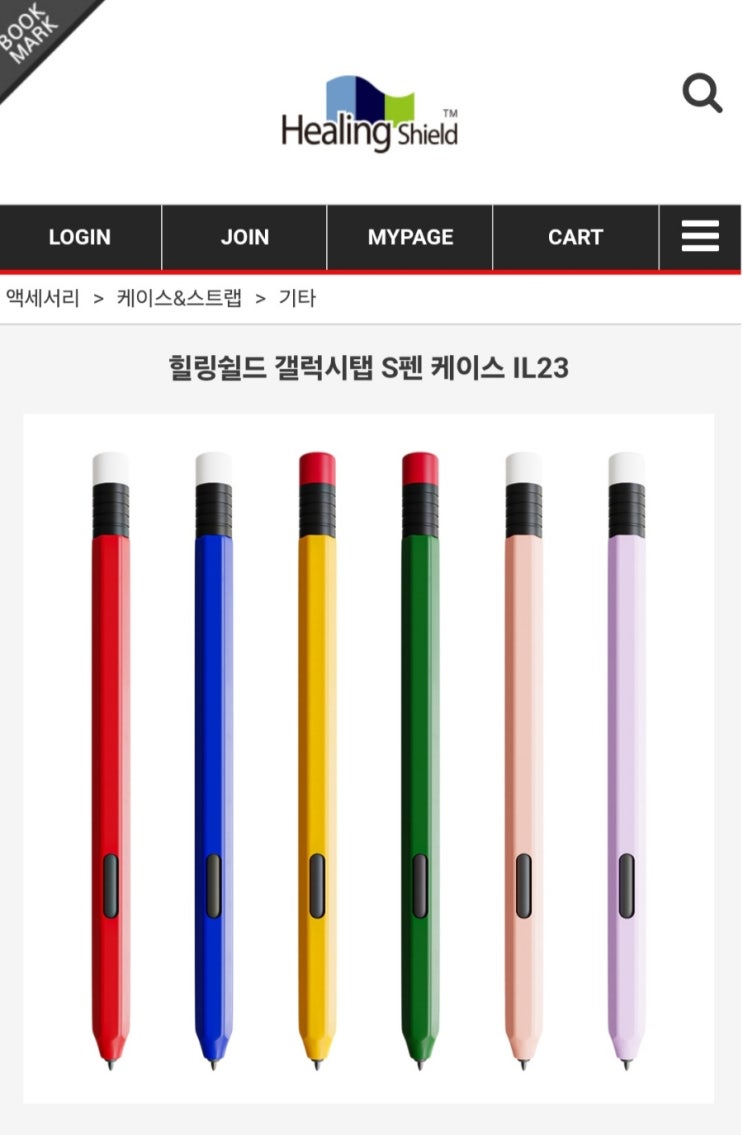View the shopping CART
This screenshot has height=1135, width=743.
575,237
